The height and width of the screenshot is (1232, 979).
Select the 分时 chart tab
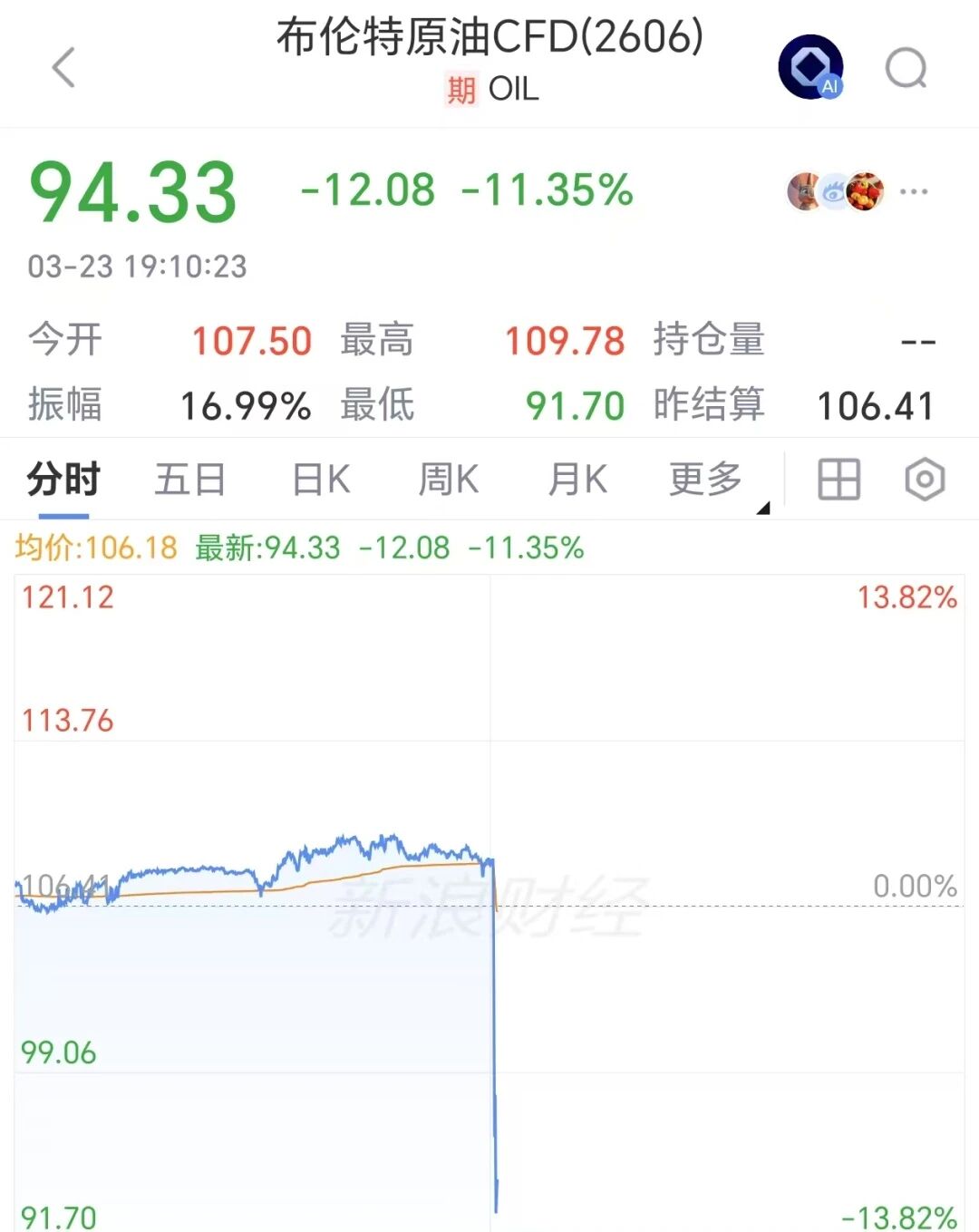click(63, 479)
